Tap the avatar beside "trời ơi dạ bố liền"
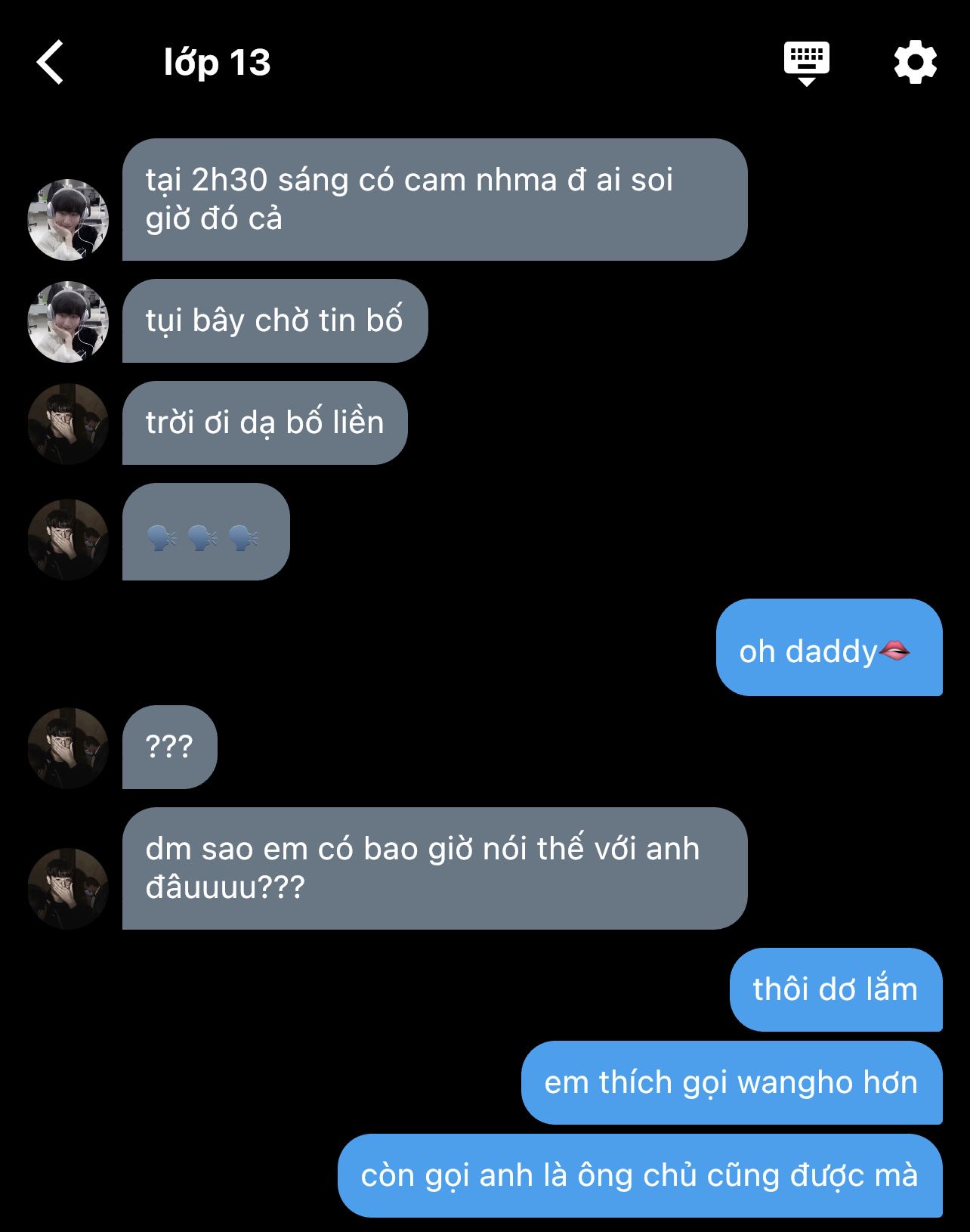Screen dimensions: 970x1232 [68, 423]
